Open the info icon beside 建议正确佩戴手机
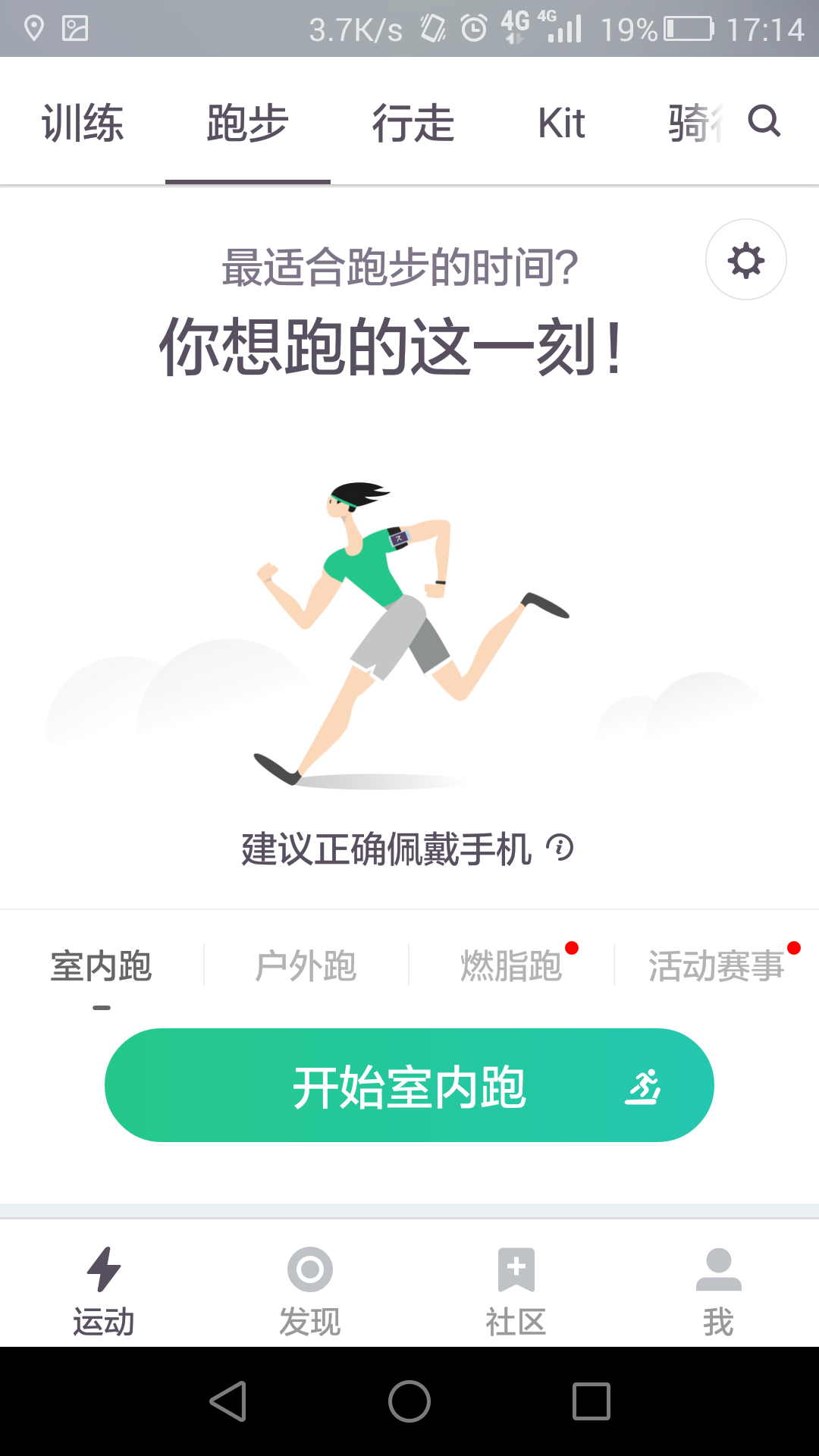The image size is (819, 1456). [560, 847]
